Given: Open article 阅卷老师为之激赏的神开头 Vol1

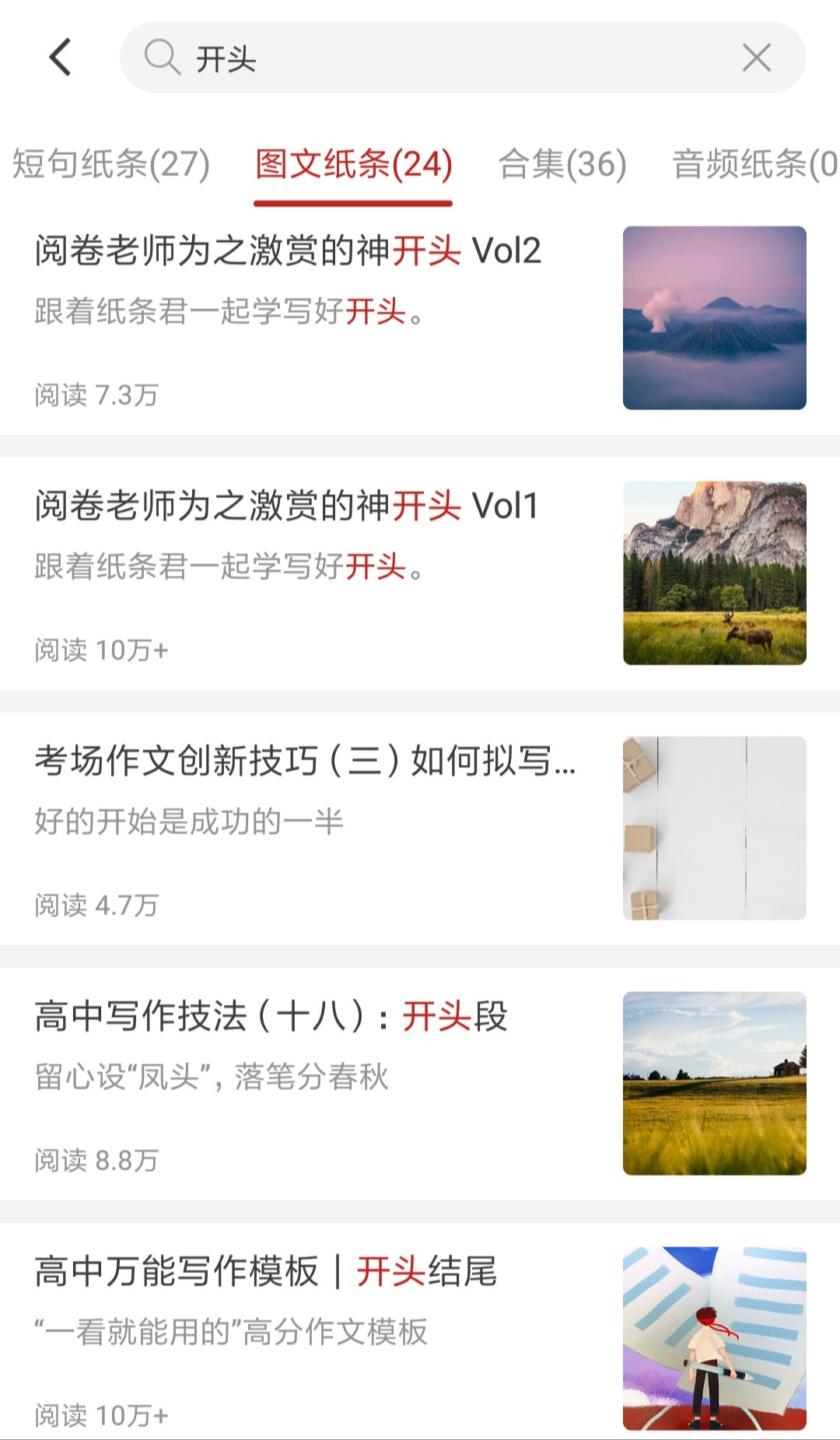Looking at the screenshot, I should pos(286,506).
